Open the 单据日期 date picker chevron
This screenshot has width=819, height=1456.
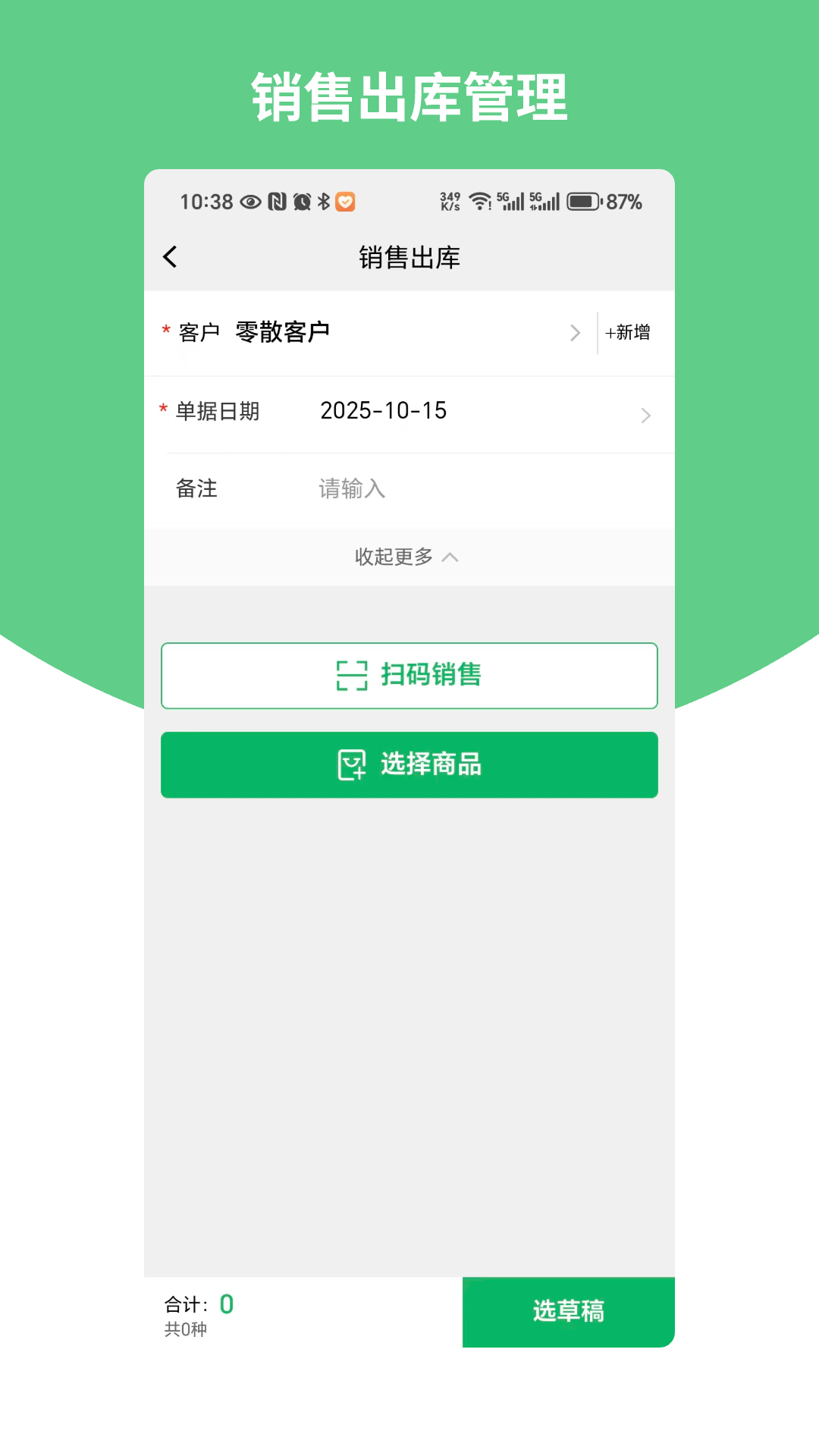(x=645, y=415)
